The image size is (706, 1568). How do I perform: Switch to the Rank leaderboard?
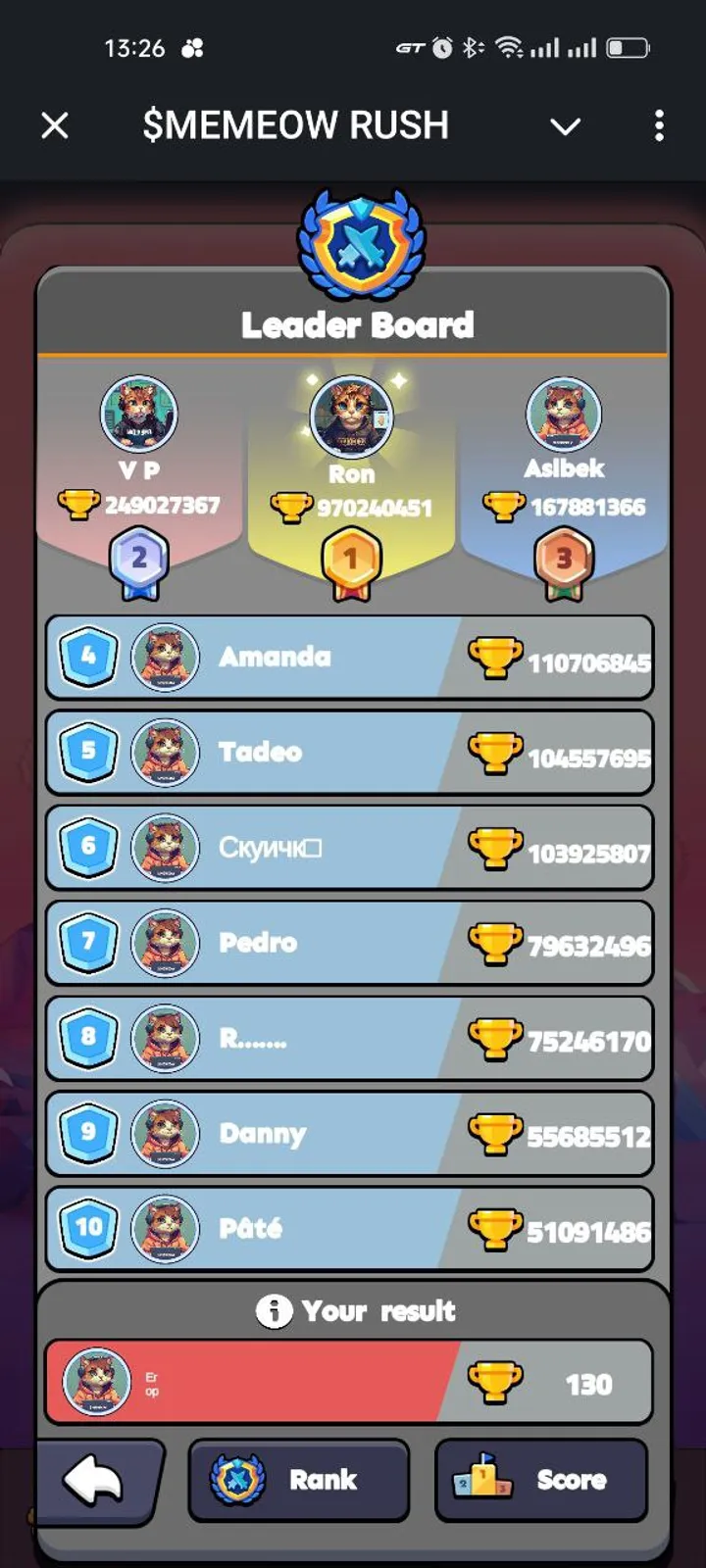(x=298, y=1480)
